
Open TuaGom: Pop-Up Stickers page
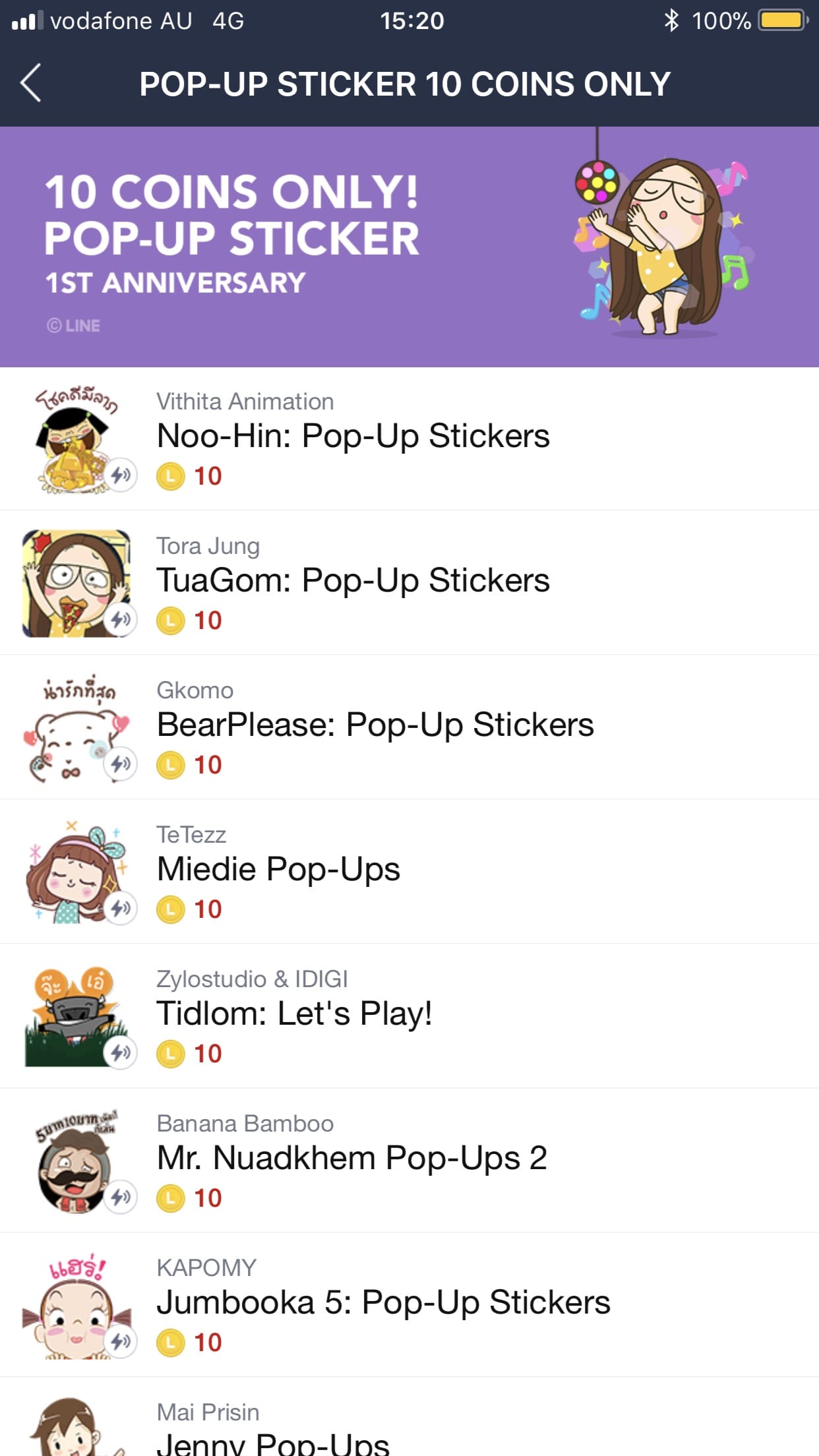353,580
